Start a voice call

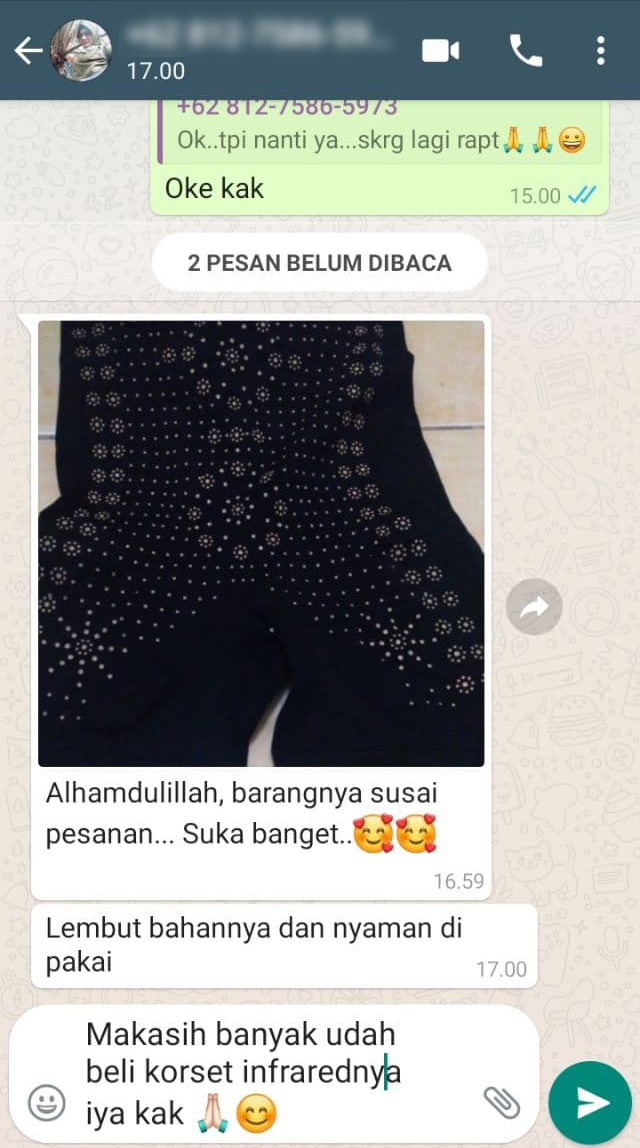point(525,50)
